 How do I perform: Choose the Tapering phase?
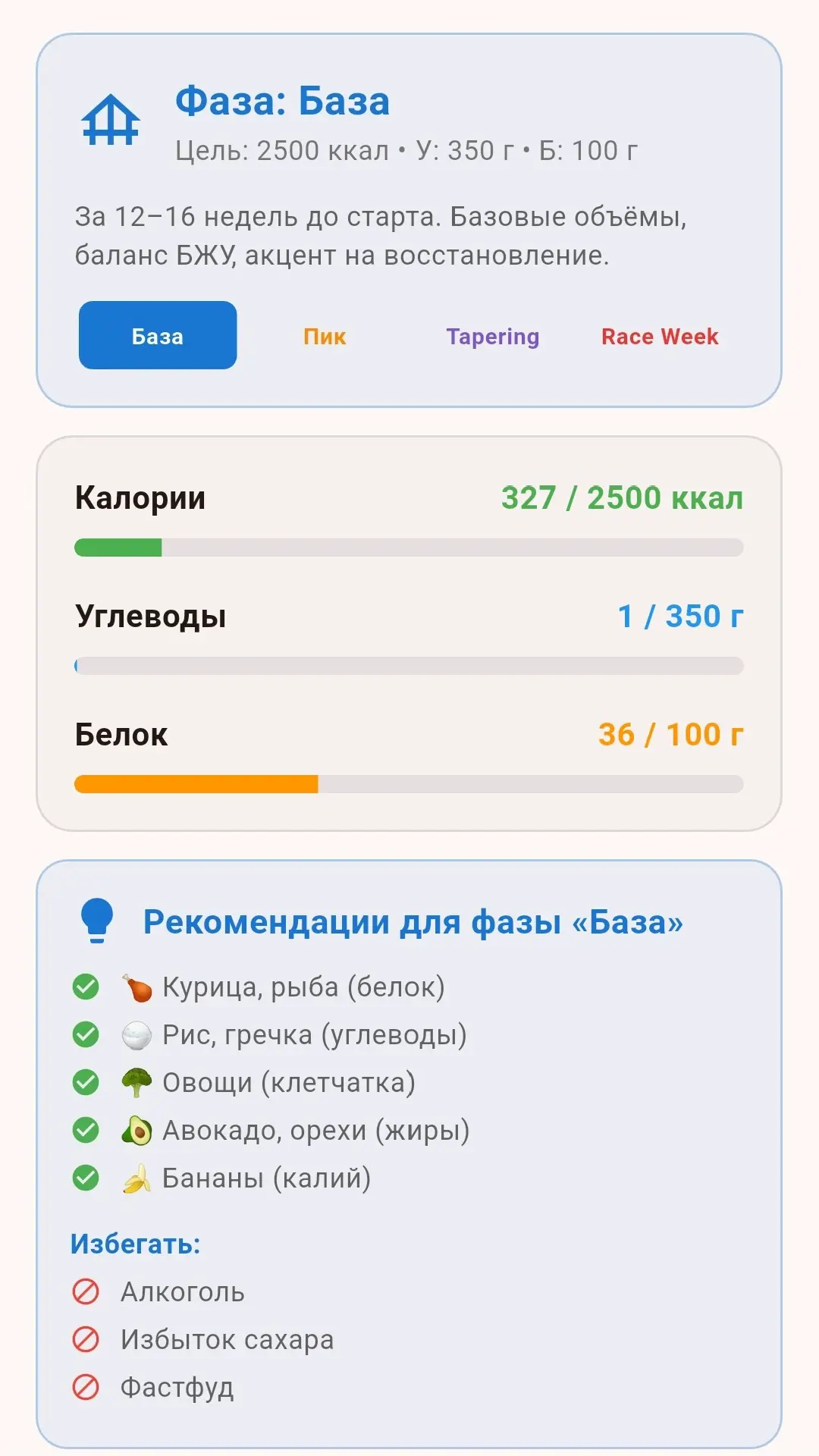[x=493, y=336]
